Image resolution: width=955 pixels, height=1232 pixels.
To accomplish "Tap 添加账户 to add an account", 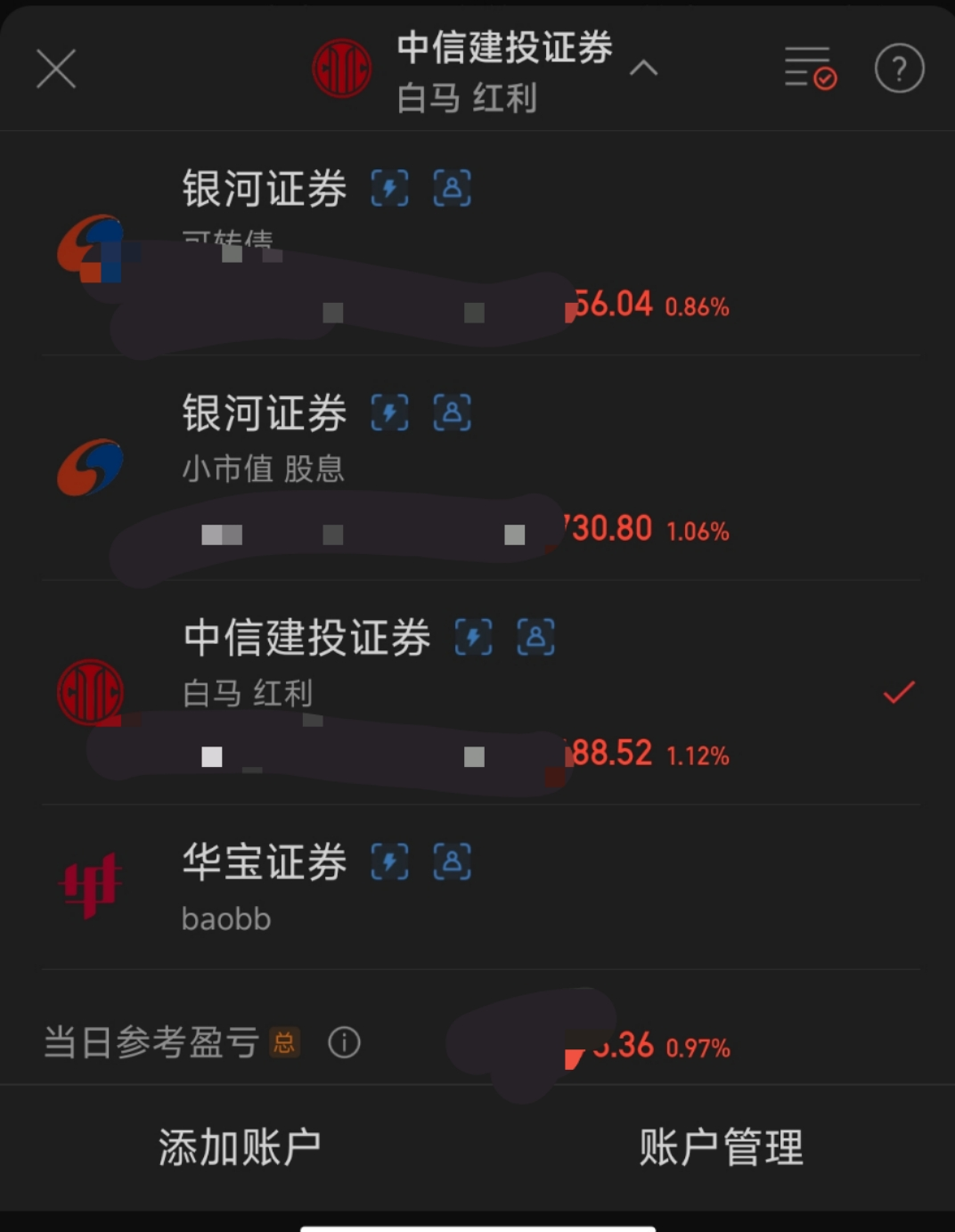I will coord(239,1147).
